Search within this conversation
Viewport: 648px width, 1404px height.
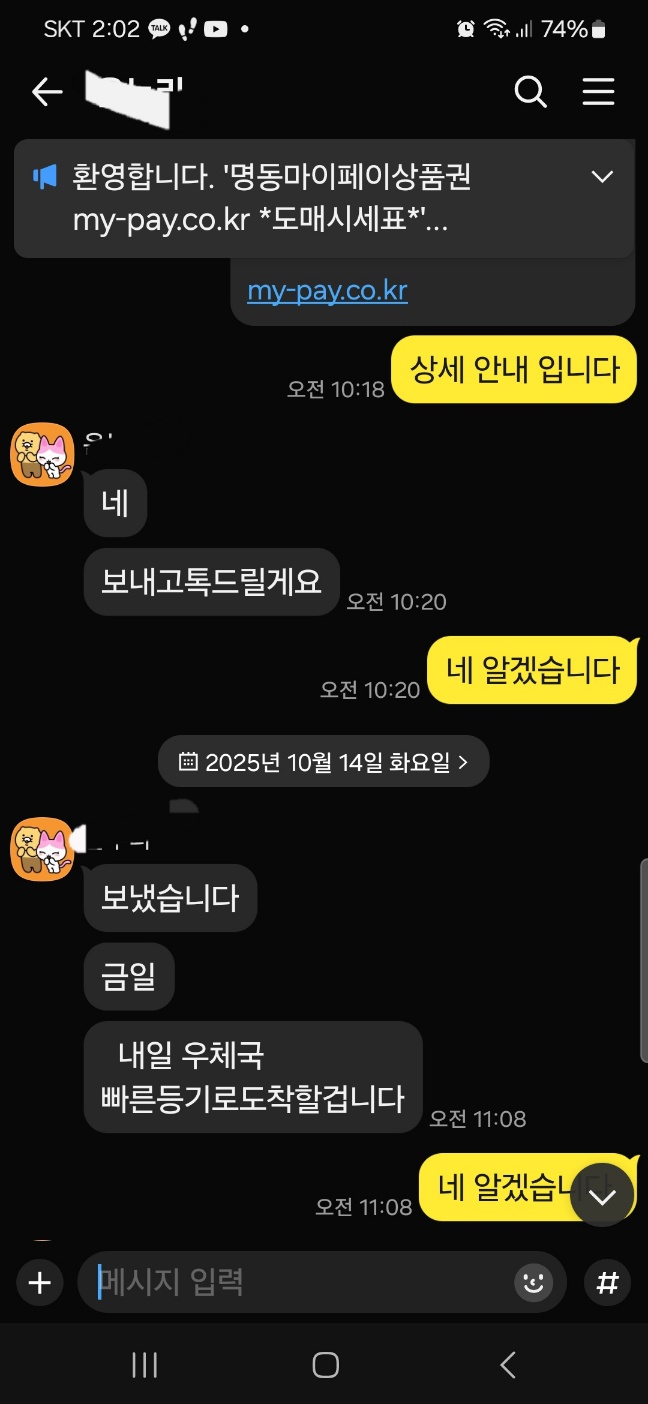coord(530,93)
